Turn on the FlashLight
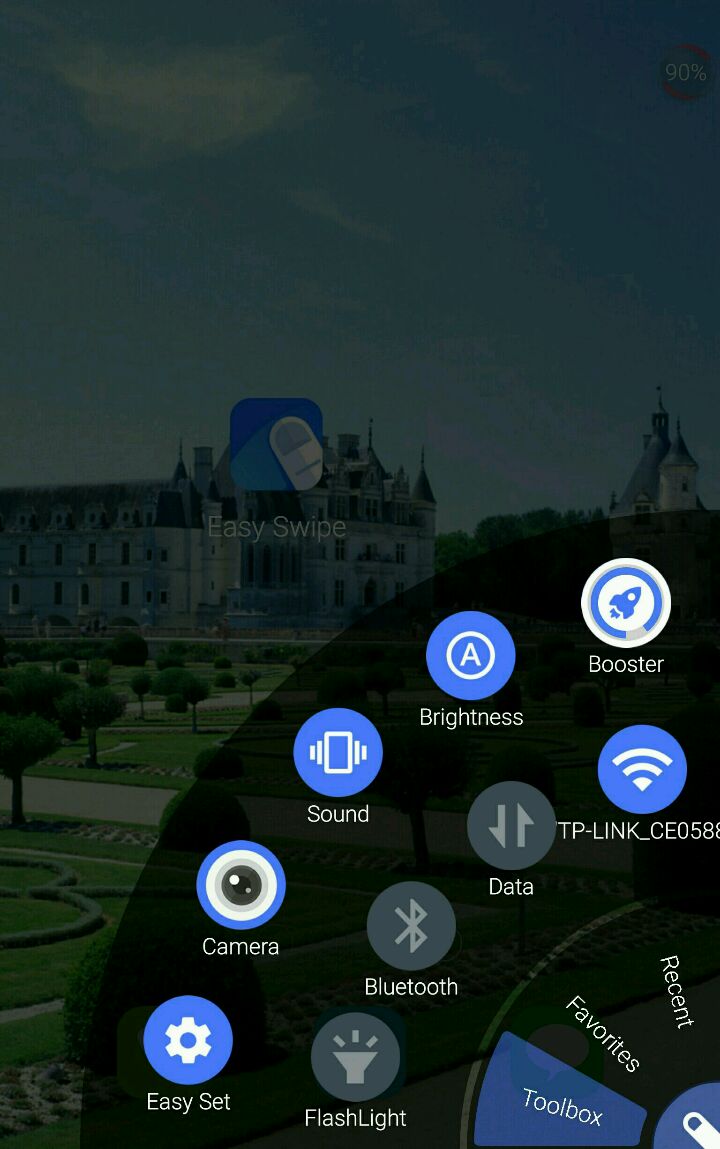720x1149 pixels. (355, 1057)
